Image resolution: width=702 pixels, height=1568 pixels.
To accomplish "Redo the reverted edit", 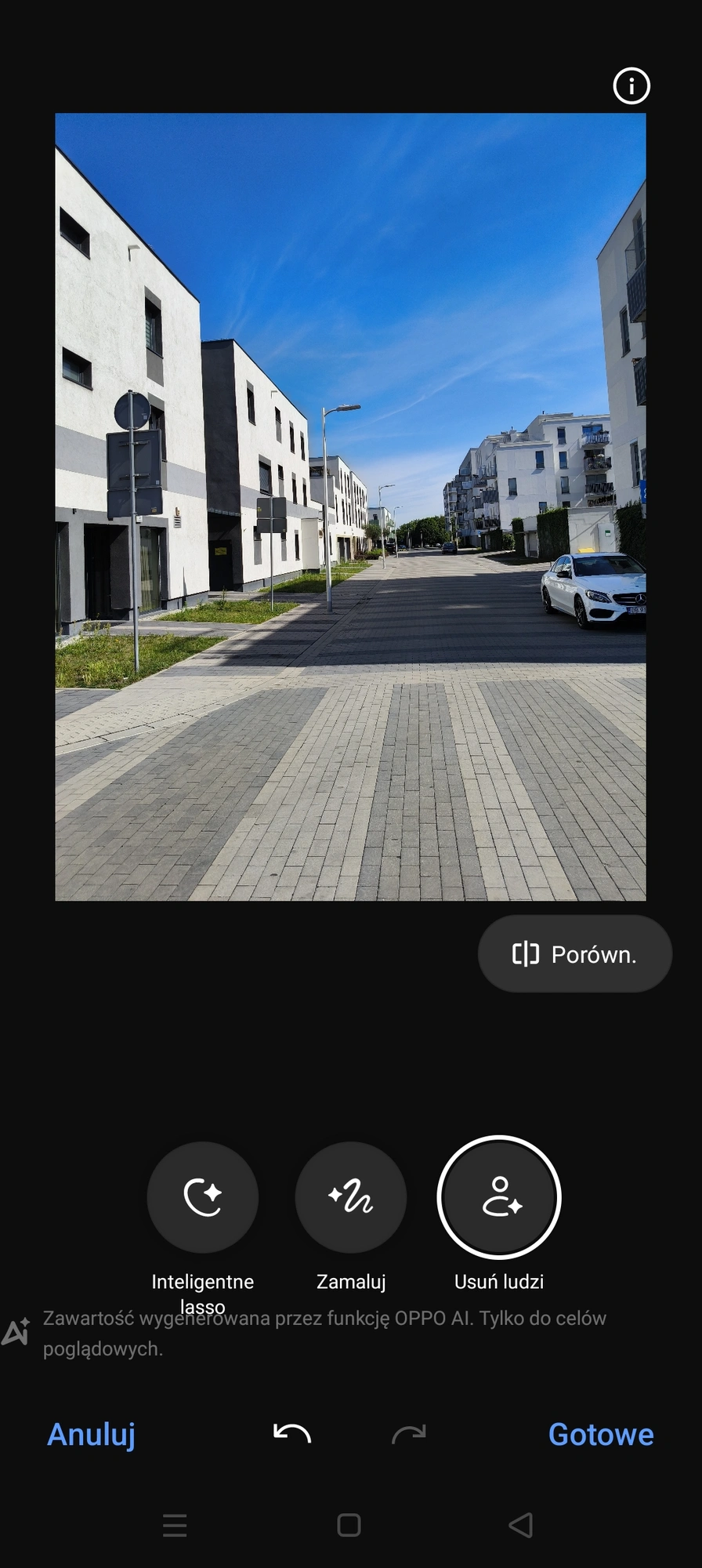I will point(408,1433).
